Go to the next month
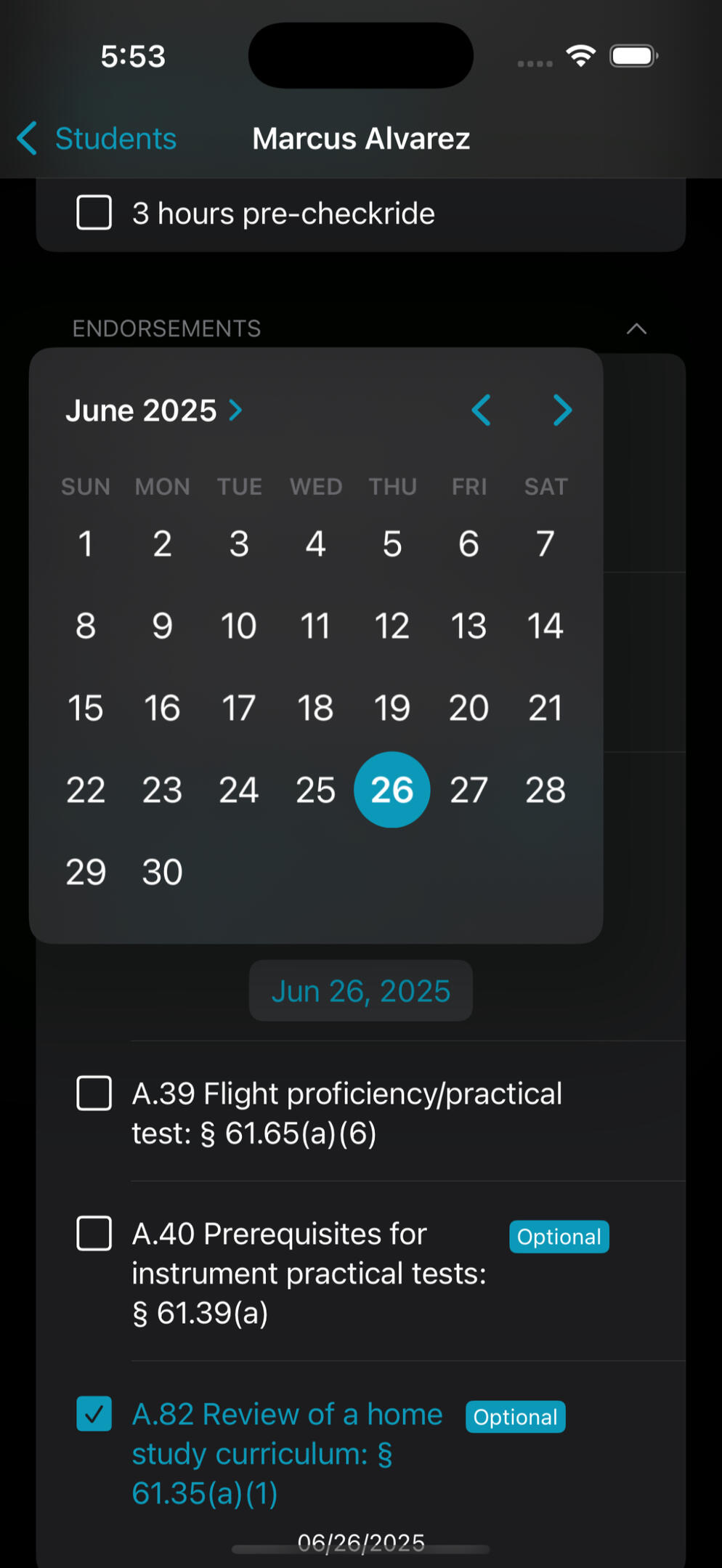Viewport: 722px width, 1568px height. click(x=562, y=411)
